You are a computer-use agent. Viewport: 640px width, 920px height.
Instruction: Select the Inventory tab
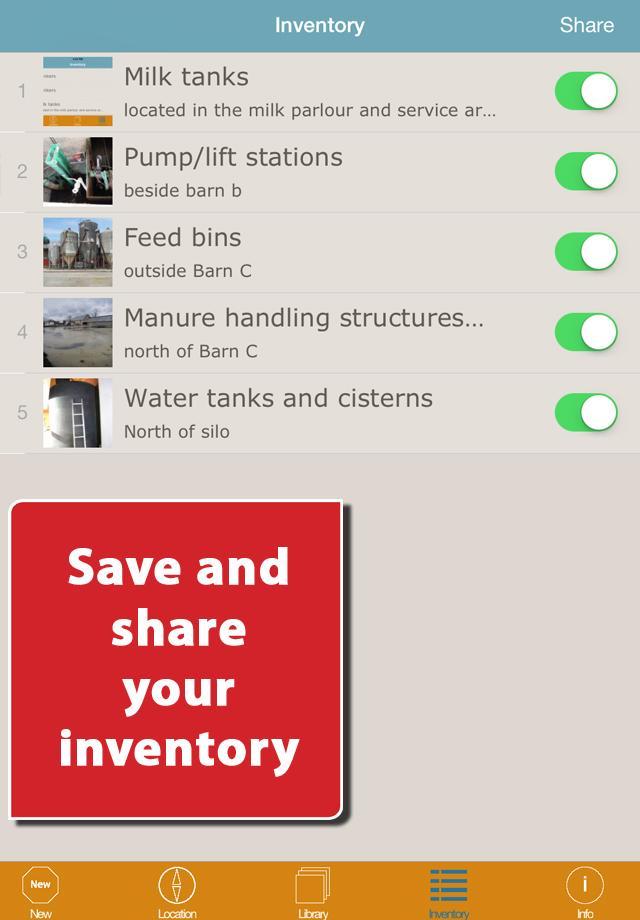[x=448, y=891]
